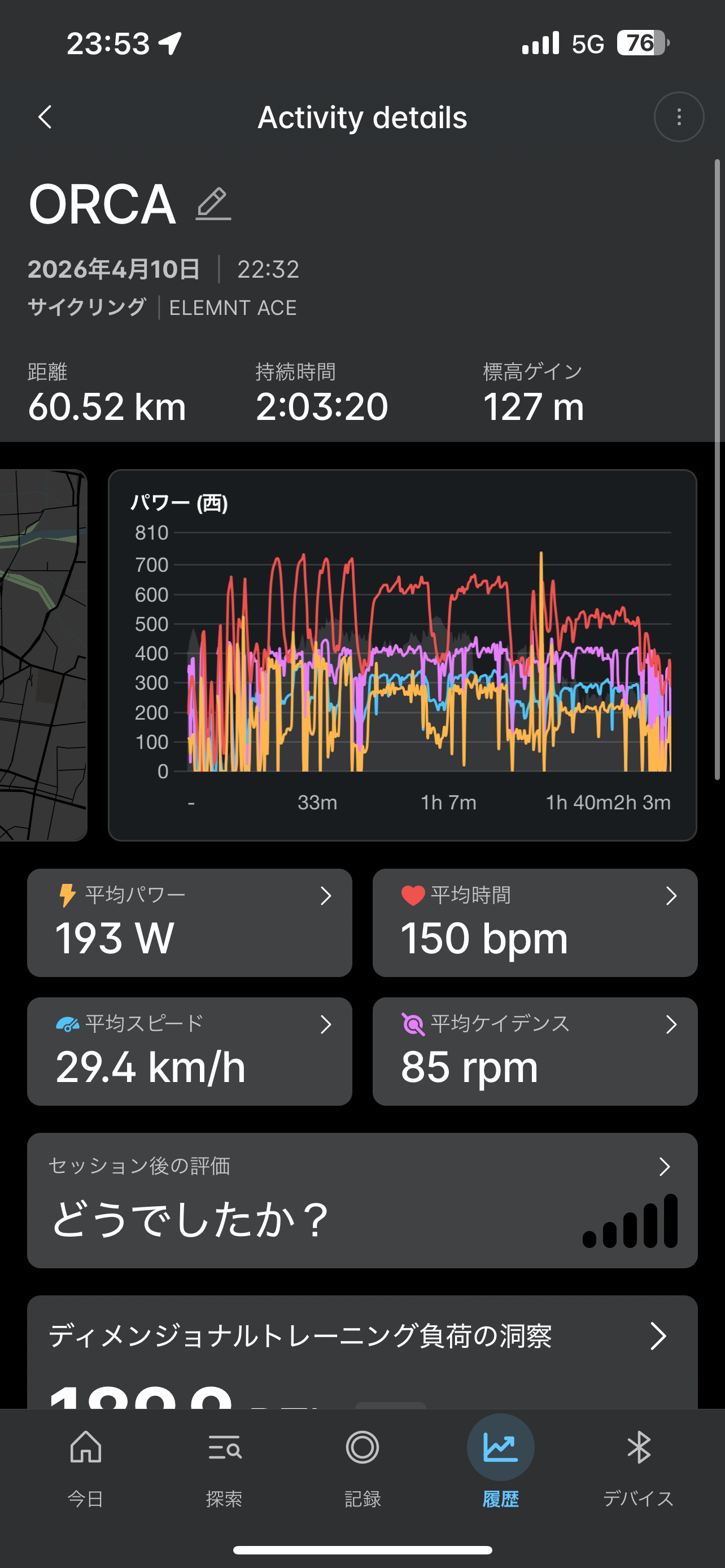The height and width of the screenshot is (1568, 725).
Task: Open 平均スピード 29.4 km/h details
Action: (189, 1051)
